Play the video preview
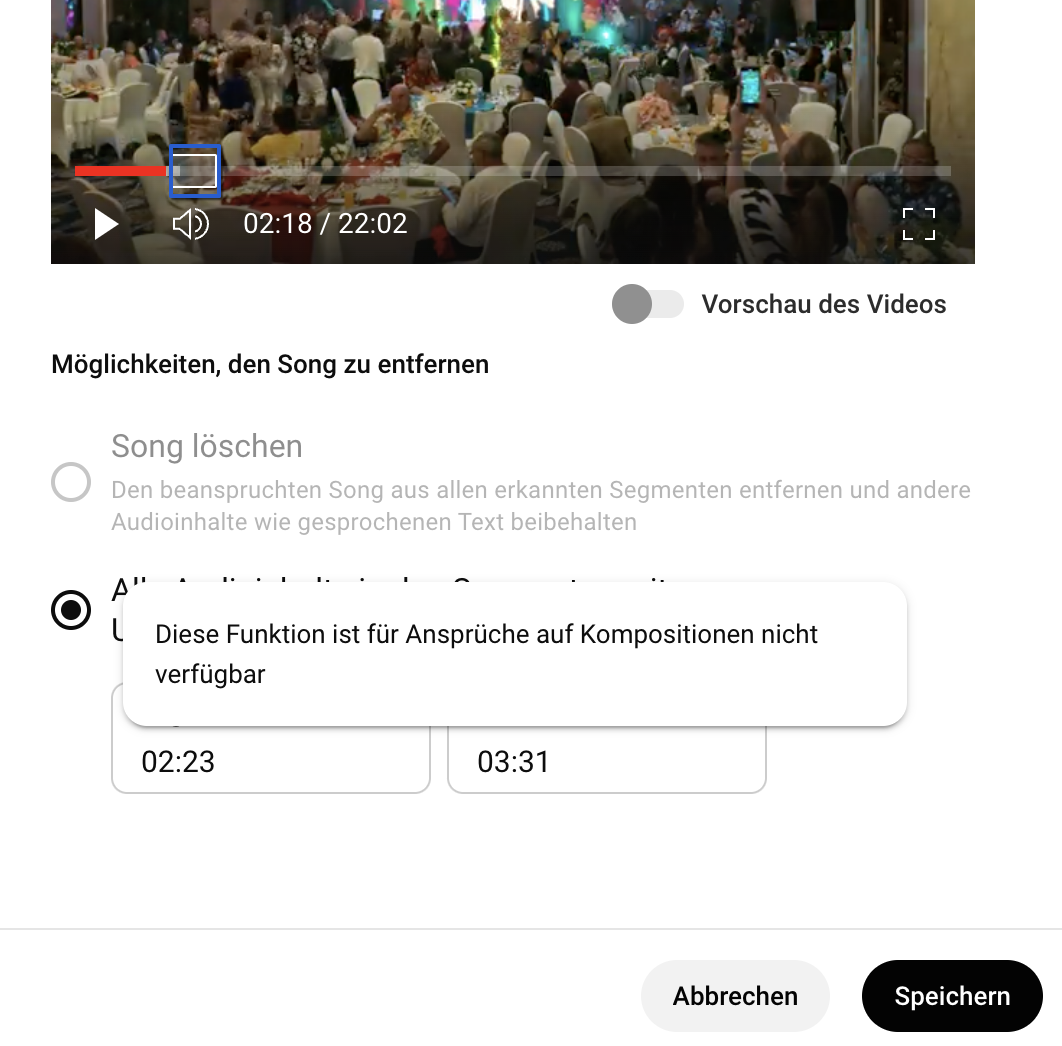Screen dimensions: 1062x1046 [106, 224]
